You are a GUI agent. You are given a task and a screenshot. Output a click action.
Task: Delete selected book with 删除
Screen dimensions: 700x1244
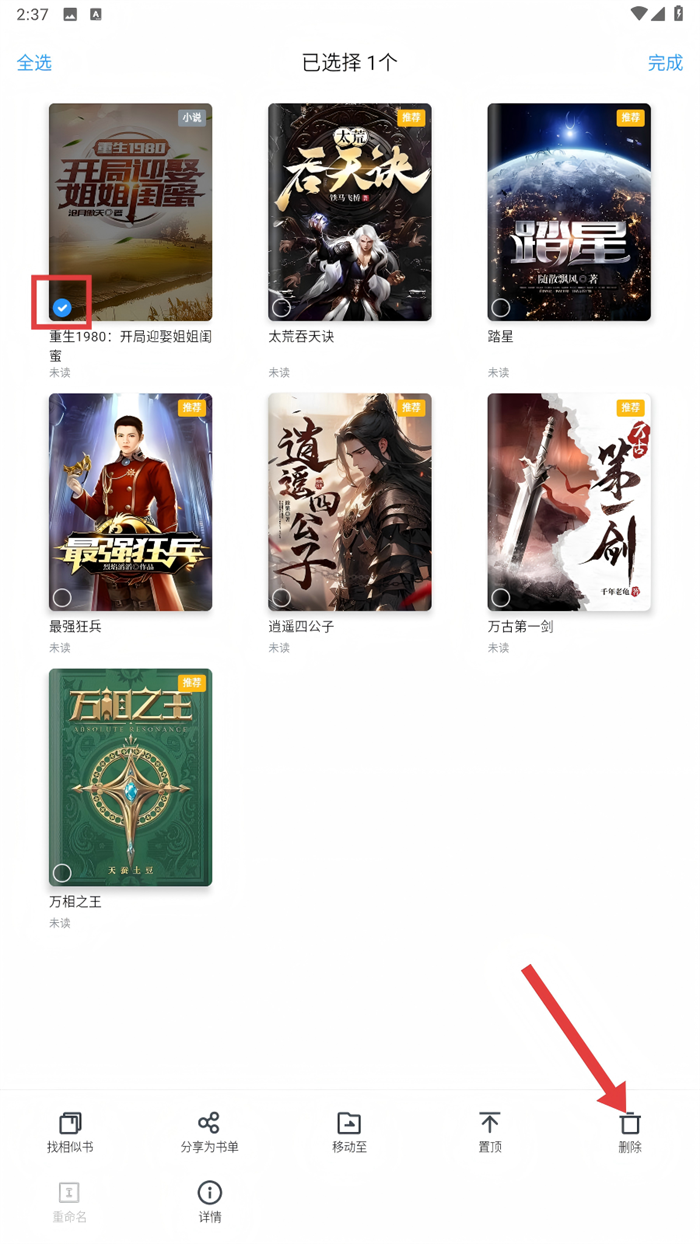coord(629,1132)
